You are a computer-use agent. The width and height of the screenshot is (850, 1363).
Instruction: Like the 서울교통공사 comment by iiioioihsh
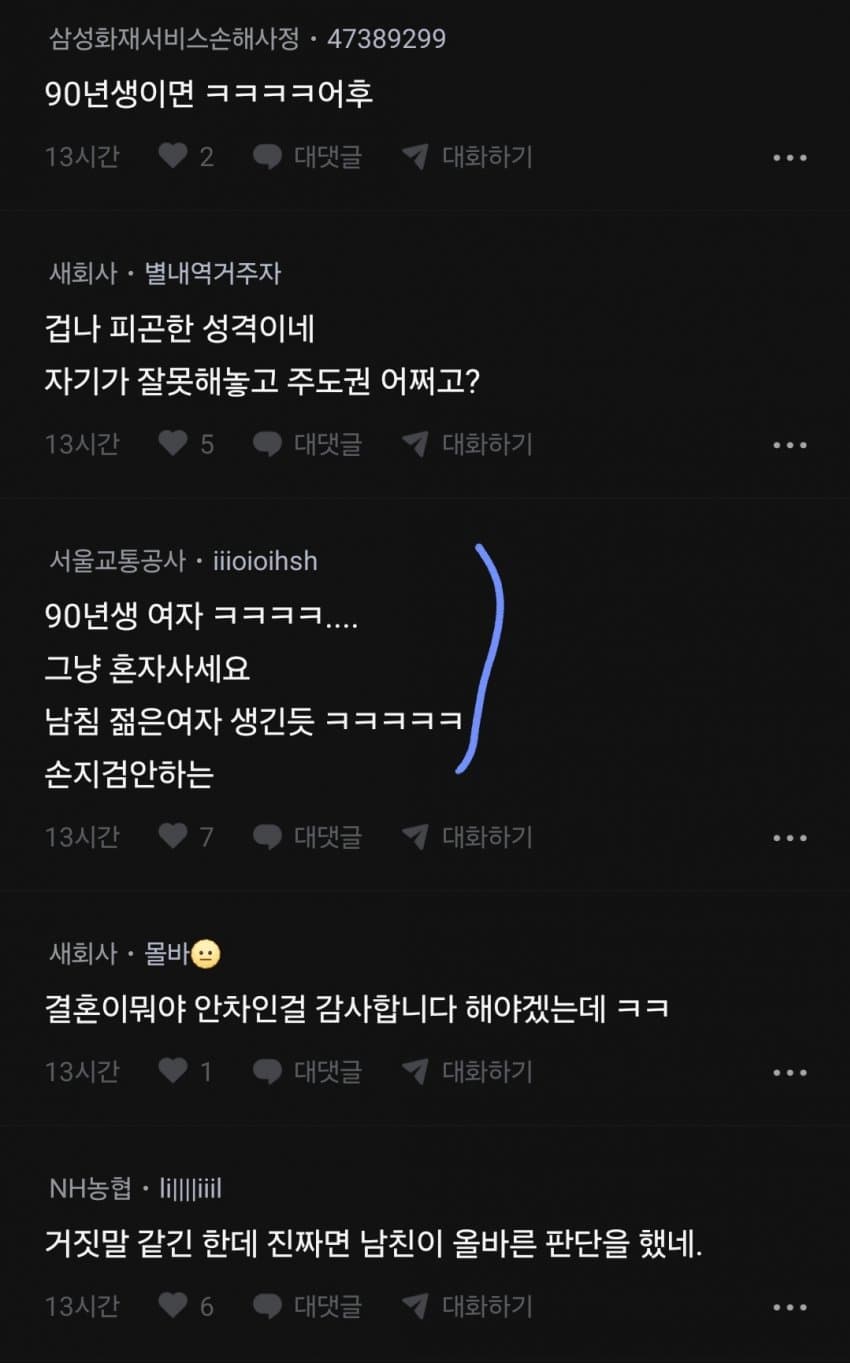[174, 836]
